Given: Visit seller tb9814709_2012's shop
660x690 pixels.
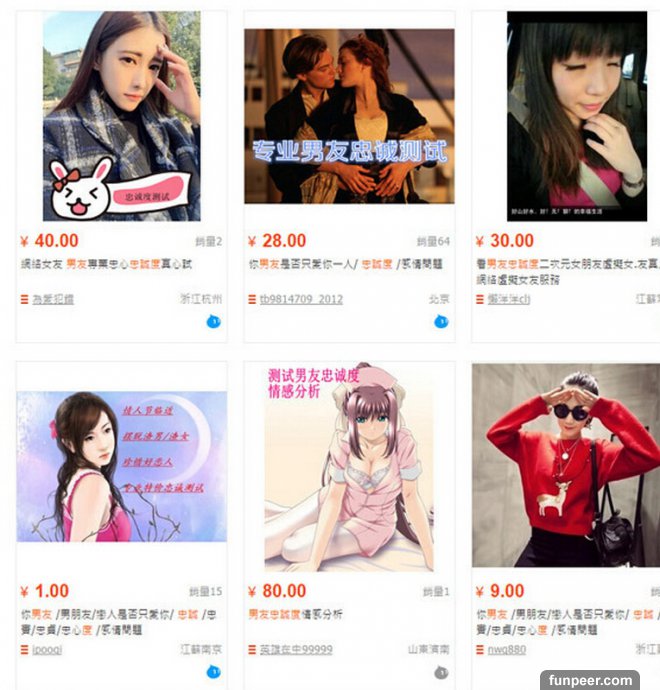Looking at the screenshot, I should 301,299.
